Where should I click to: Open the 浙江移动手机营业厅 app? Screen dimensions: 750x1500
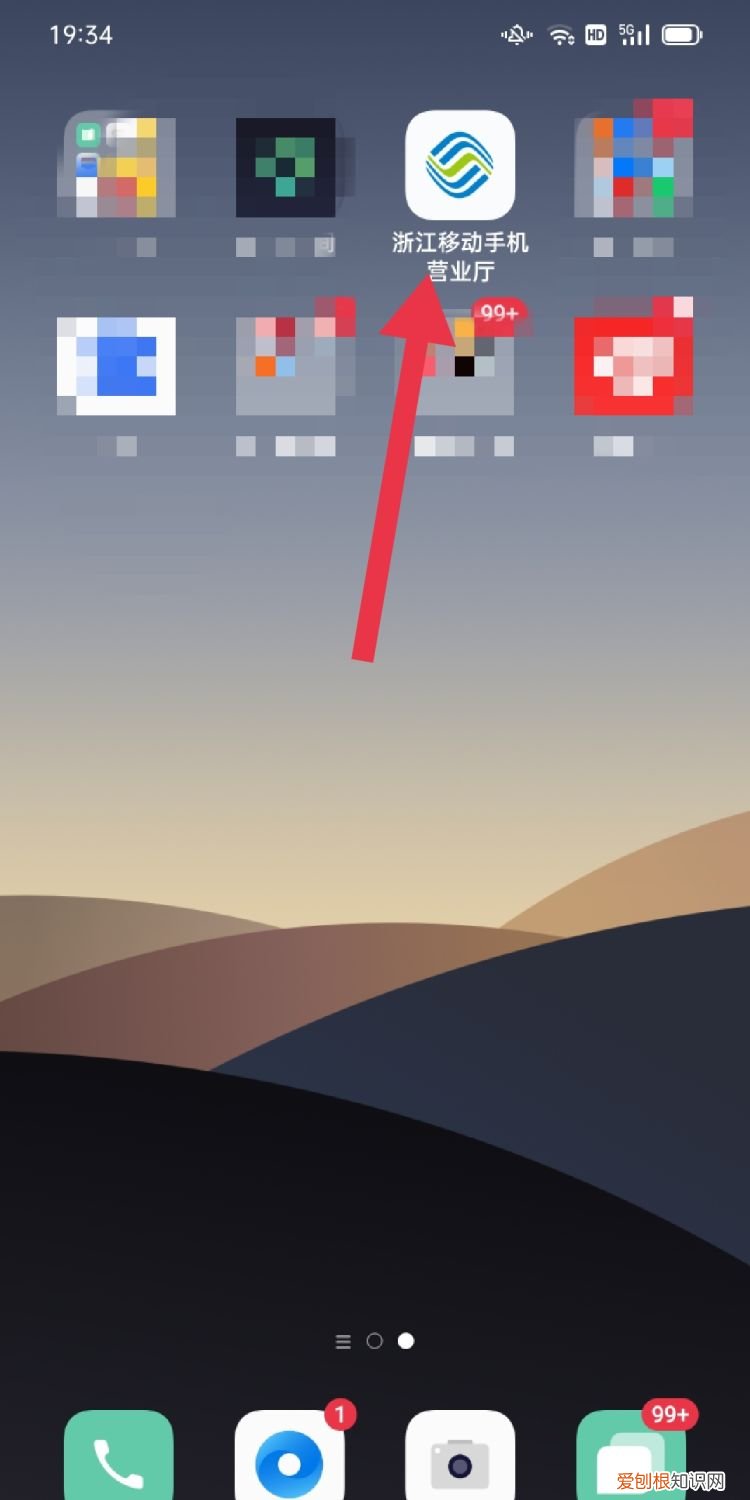coord(460,165)
